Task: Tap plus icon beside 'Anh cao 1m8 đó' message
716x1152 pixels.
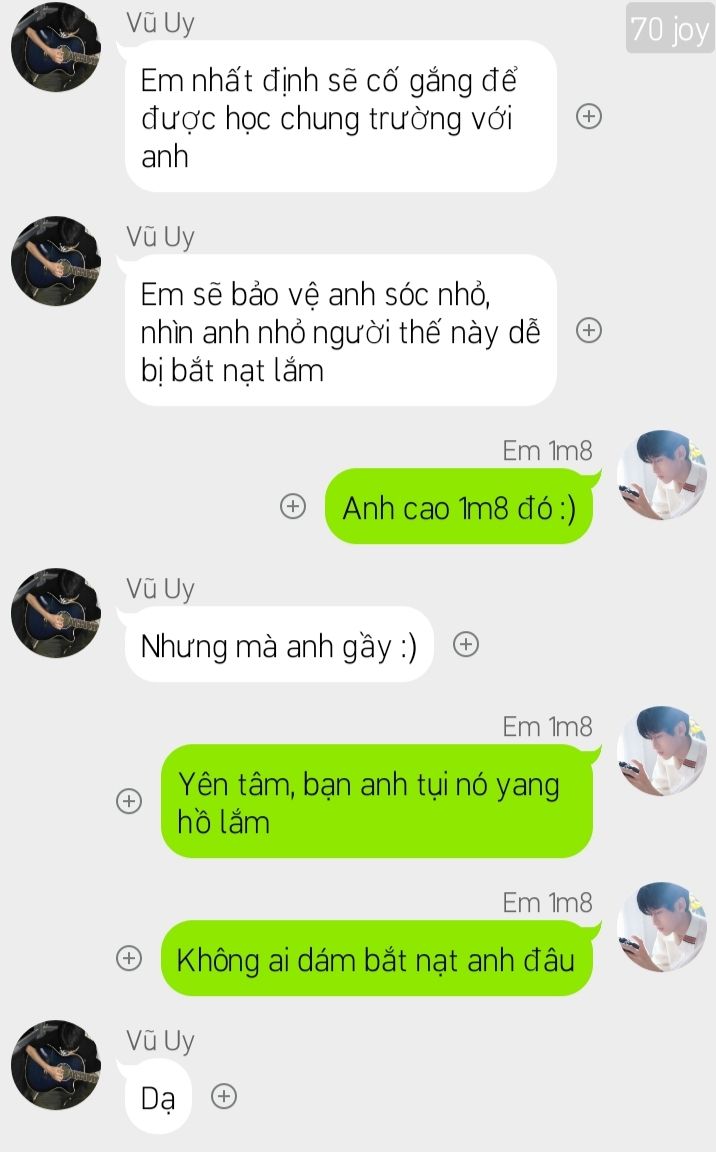Action: point(292,506)
